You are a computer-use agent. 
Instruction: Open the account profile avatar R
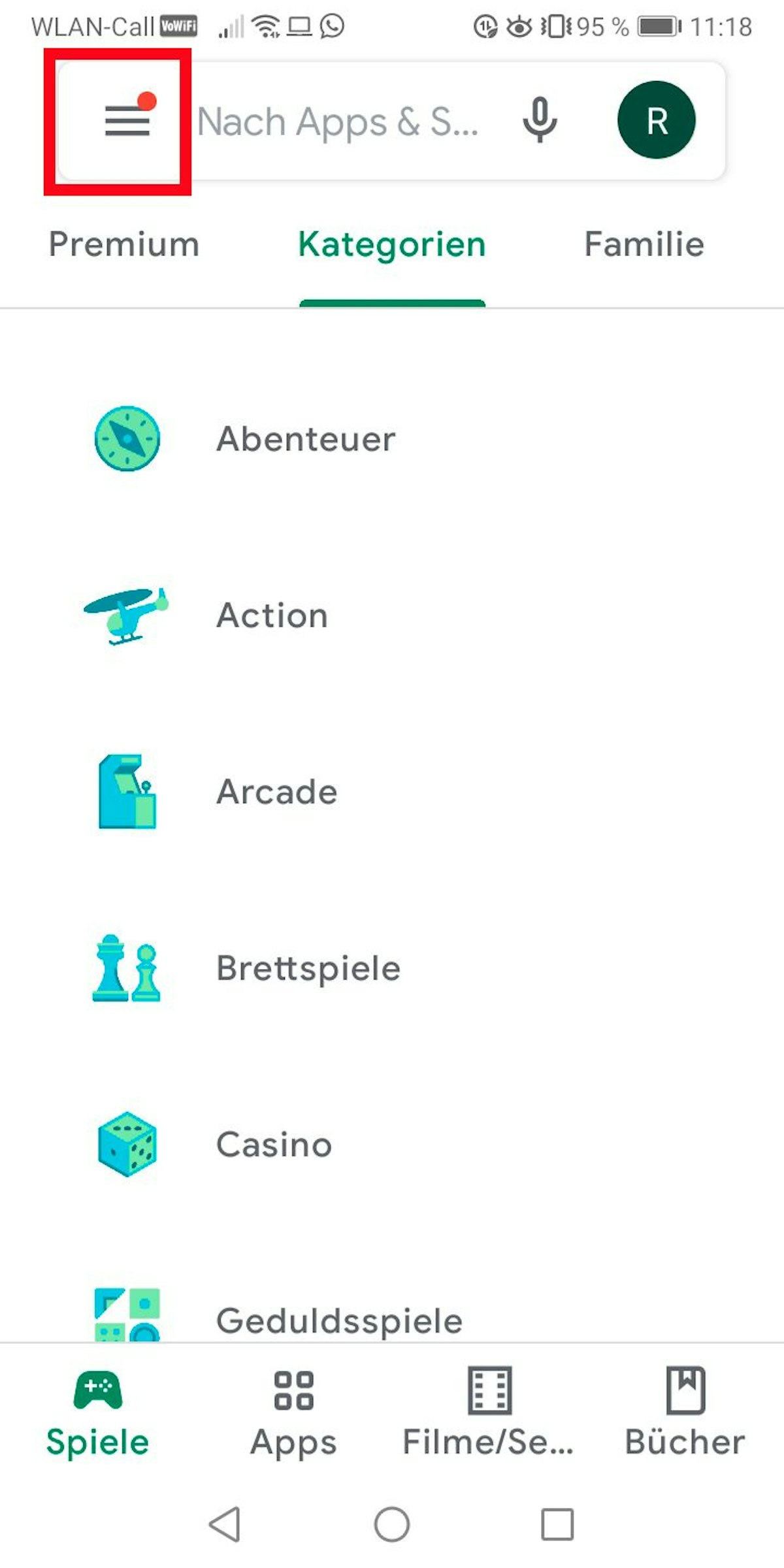656,120
